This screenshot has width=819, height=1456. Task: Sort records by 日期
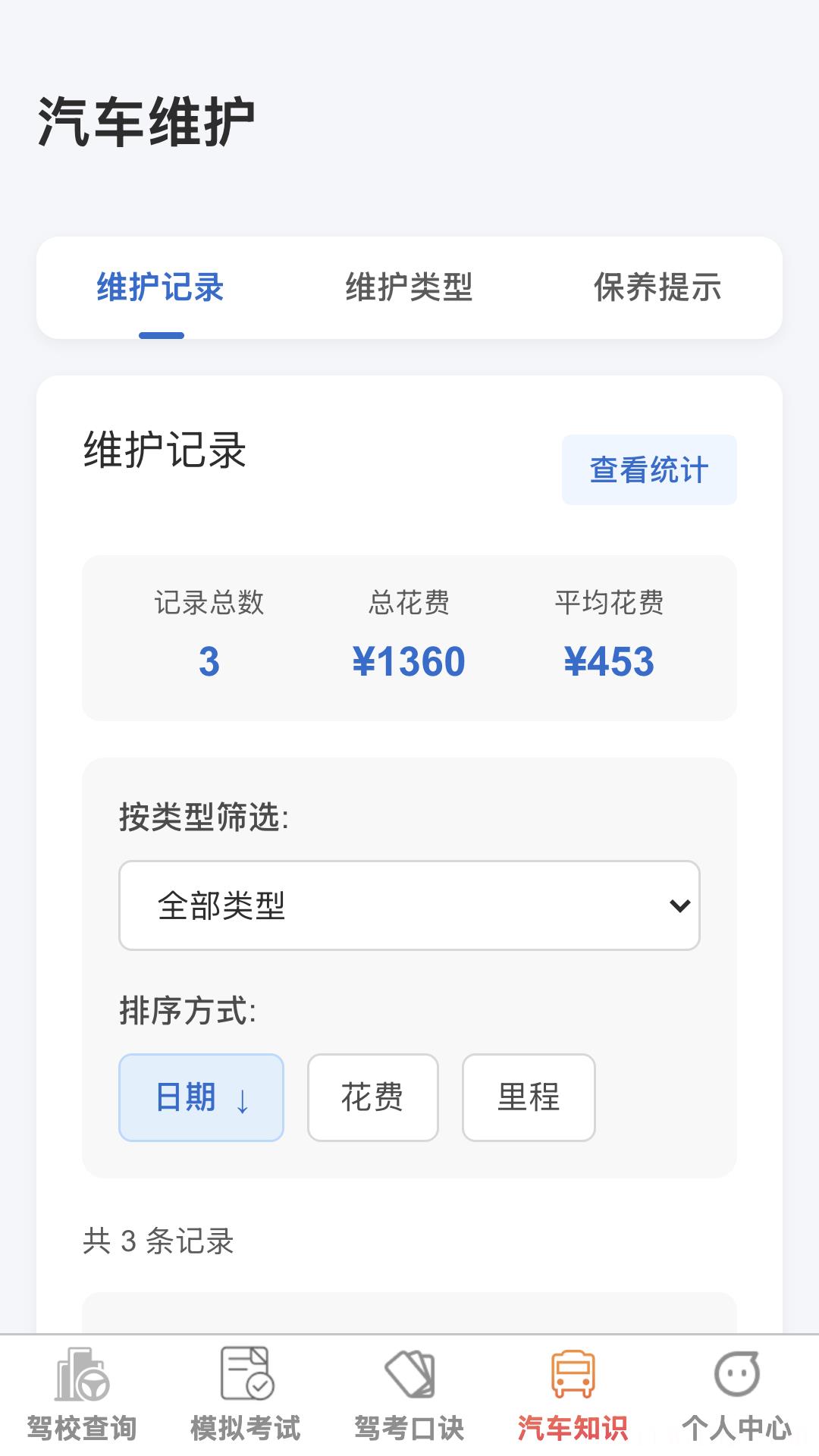click(201, 1097)
